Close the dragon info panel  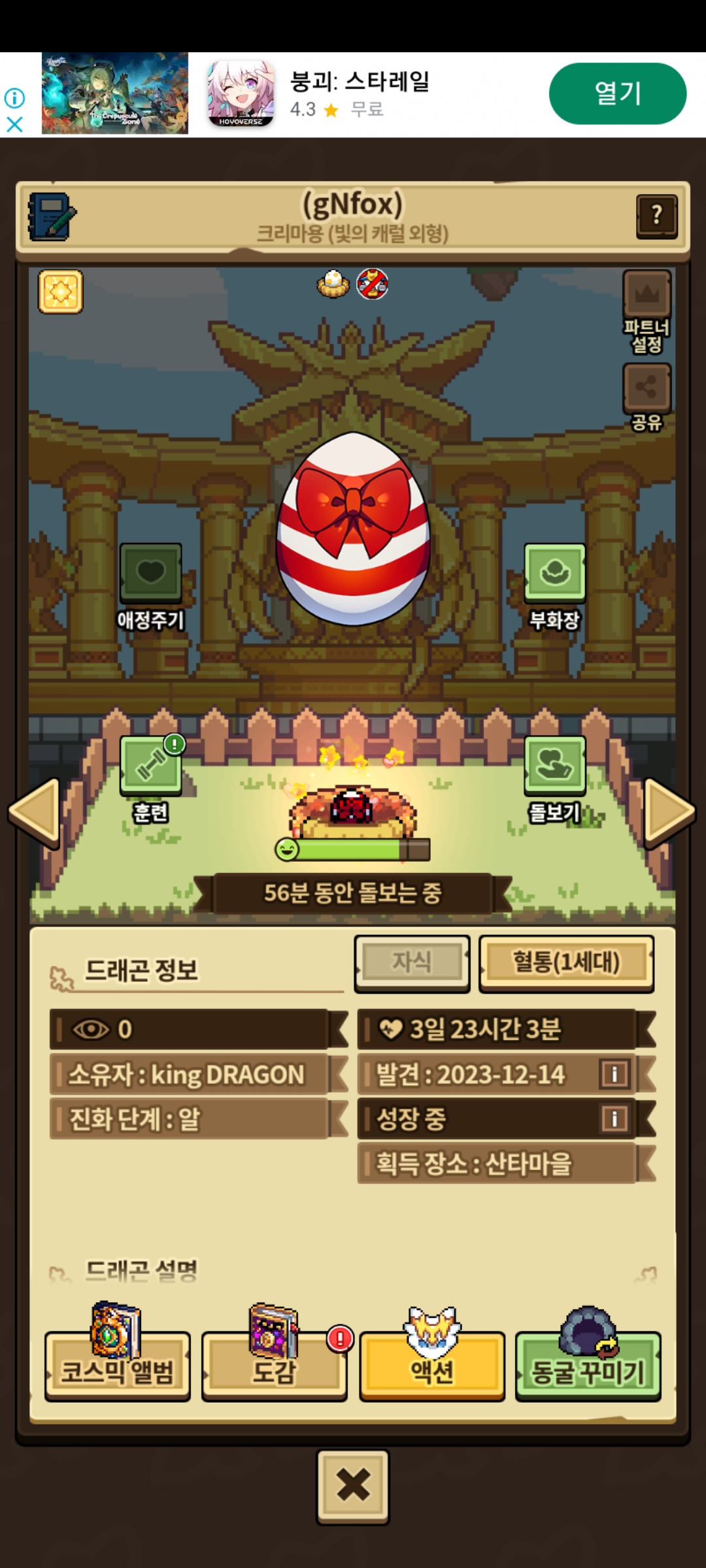pyautogui.click(x=353, y=1486)
